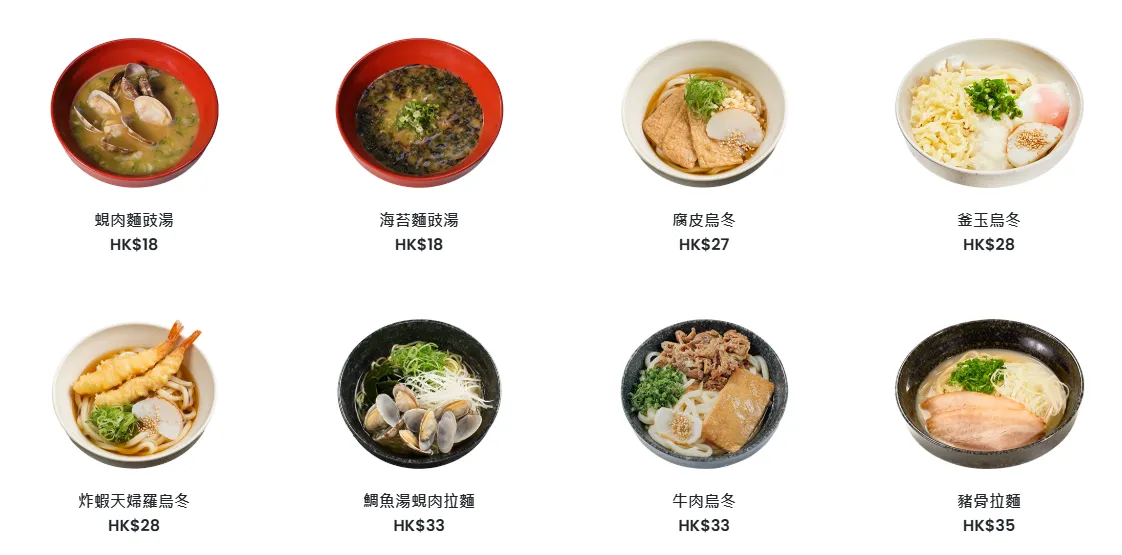View details of 豬骨拉麵
The height and width of the screenshot is (555, 1122).
pos(988,394)
